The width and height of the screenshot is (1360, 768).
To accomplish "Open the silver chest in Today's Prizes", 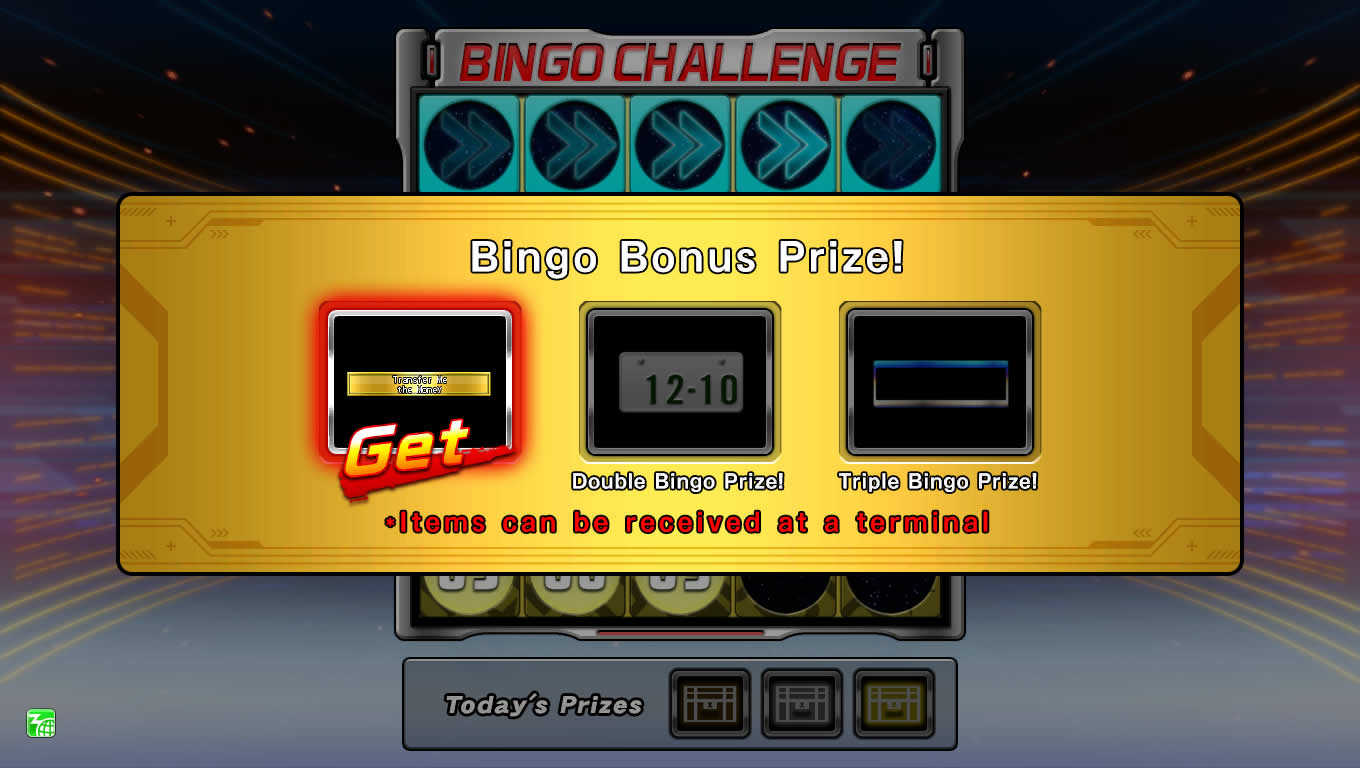I will coord(802,704).
